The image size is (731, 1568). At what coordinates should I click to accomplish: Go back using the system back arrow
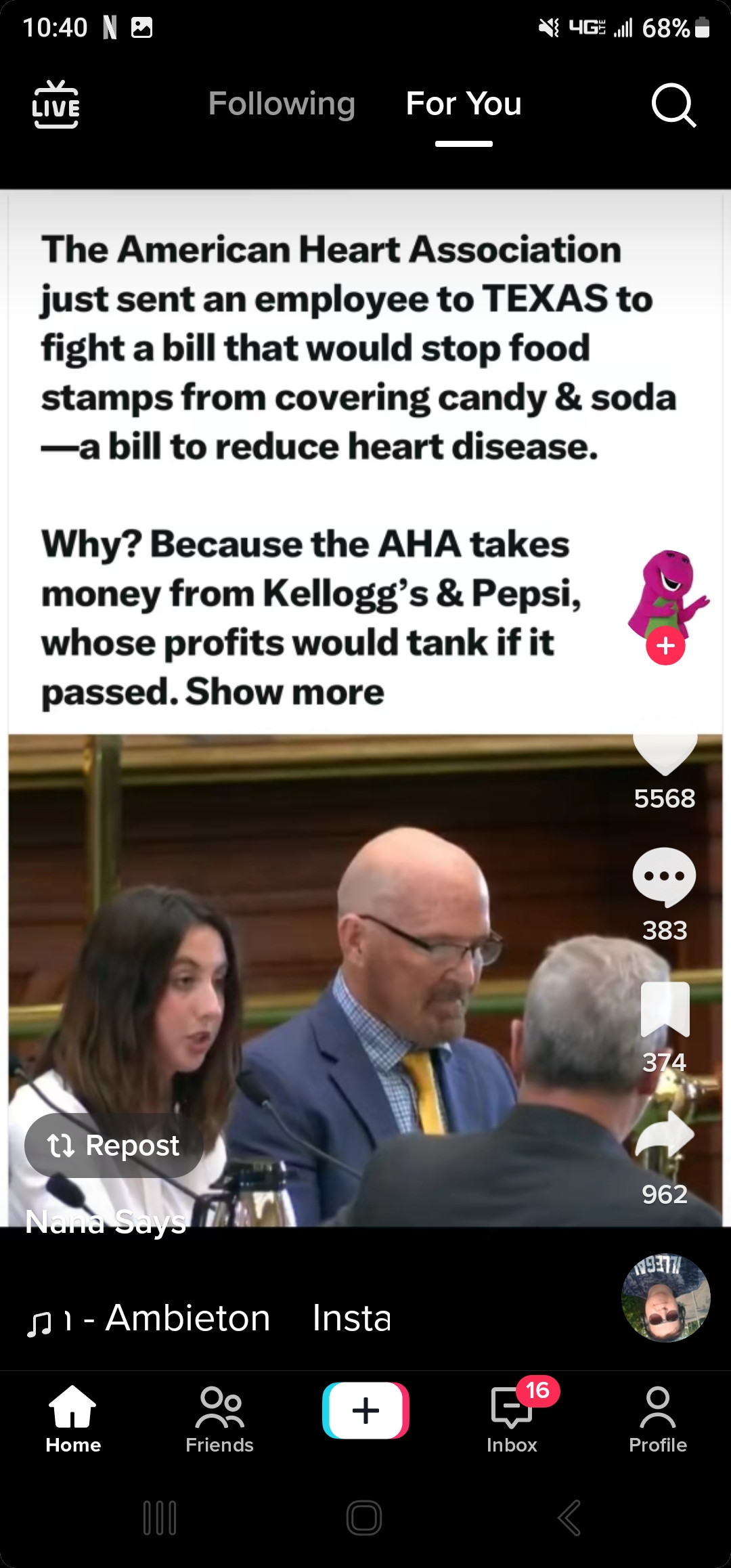point(569,1518)
